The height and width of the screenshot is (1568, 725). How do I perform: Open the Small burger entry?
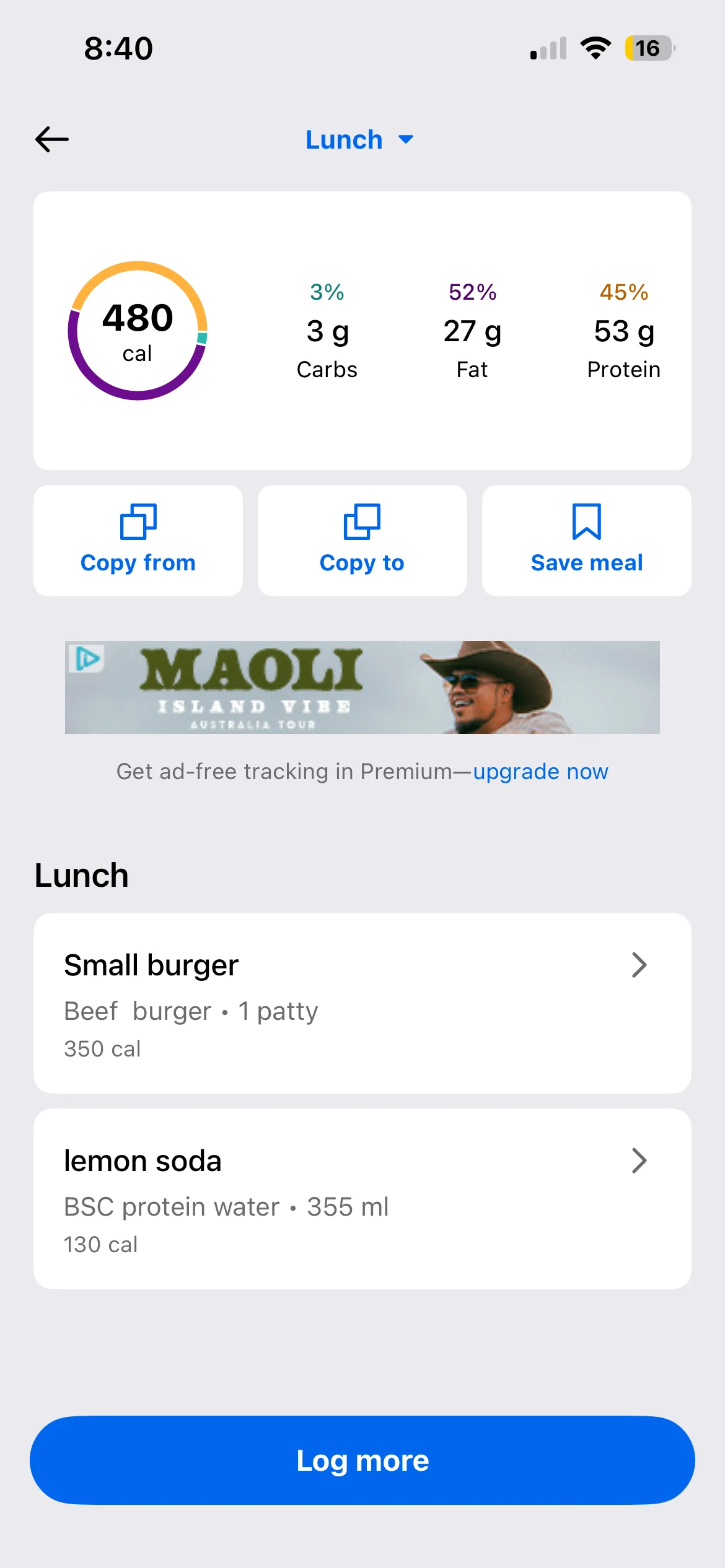coord(362,1003)
